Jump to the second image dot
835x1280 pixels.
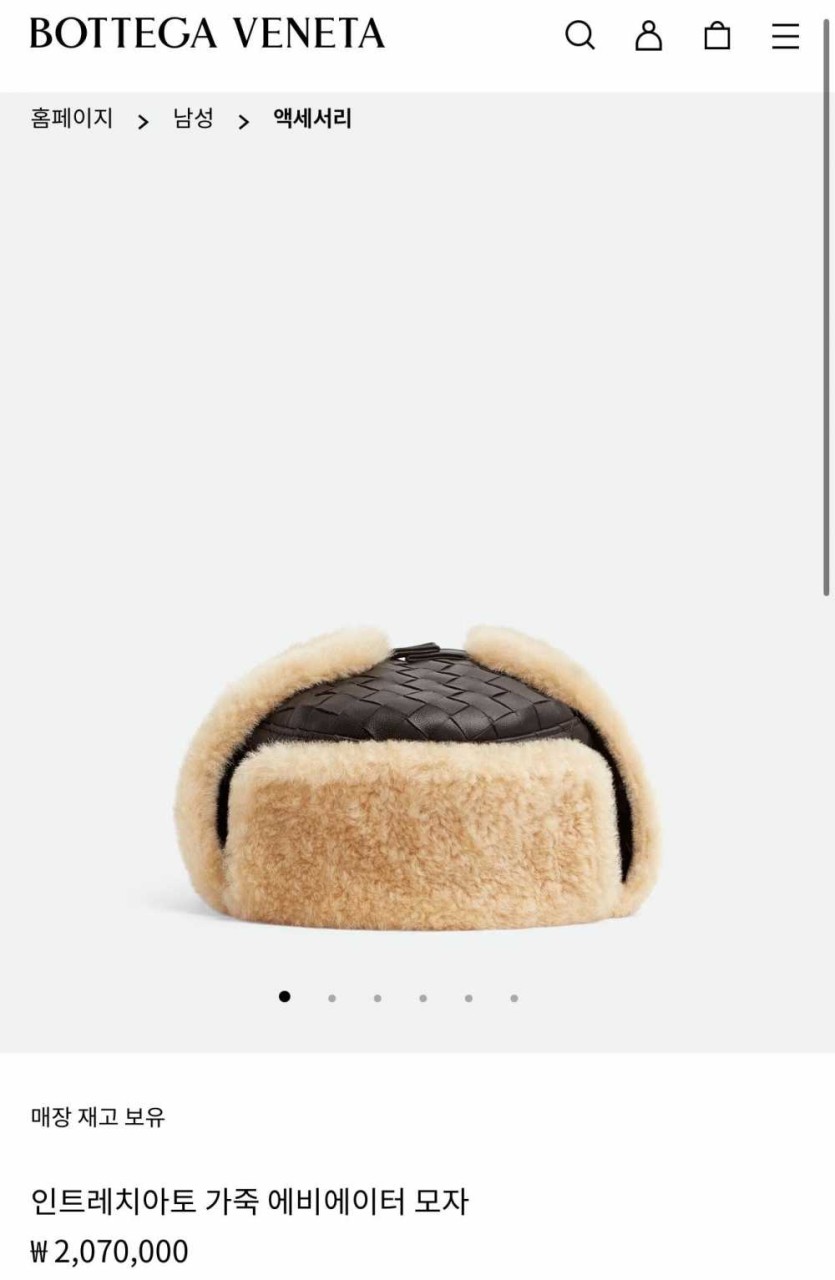pos(331,997)
